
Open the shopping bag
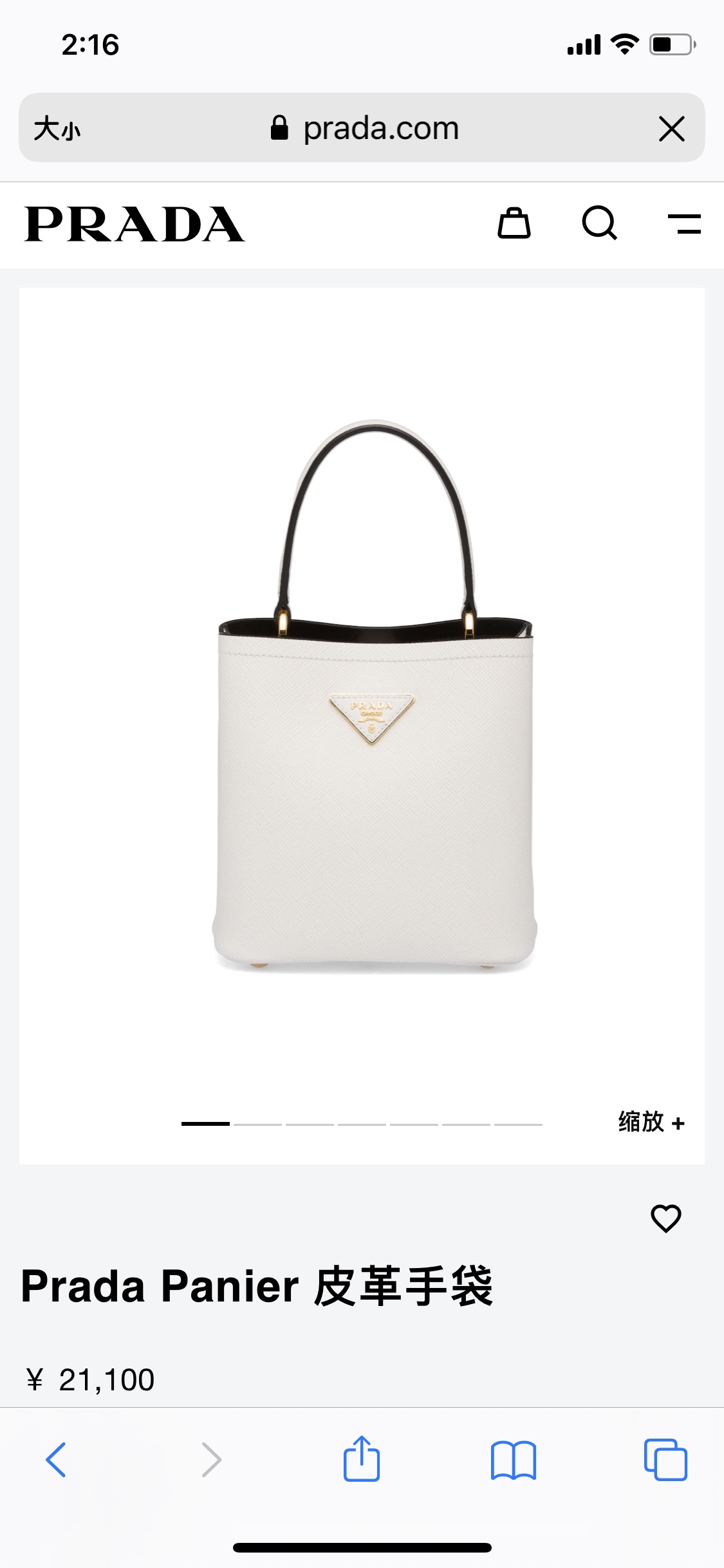tap(514, 224)
